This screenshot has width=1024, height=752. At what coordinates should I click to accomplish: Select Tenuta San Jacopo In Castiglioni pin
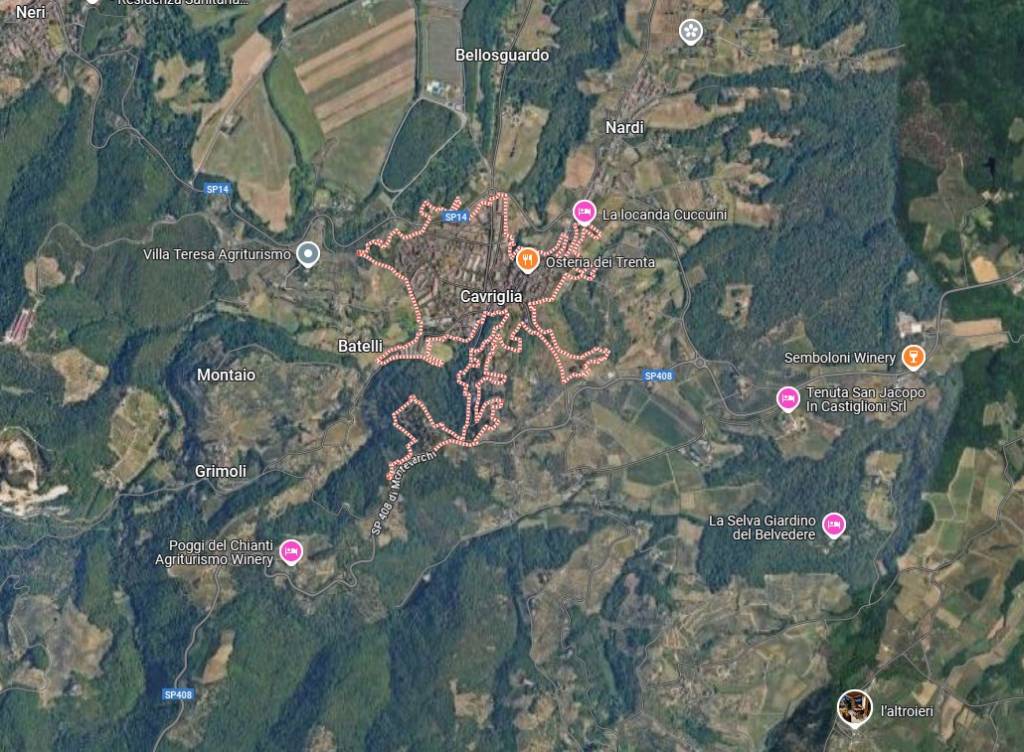click(x=788, y=398)
